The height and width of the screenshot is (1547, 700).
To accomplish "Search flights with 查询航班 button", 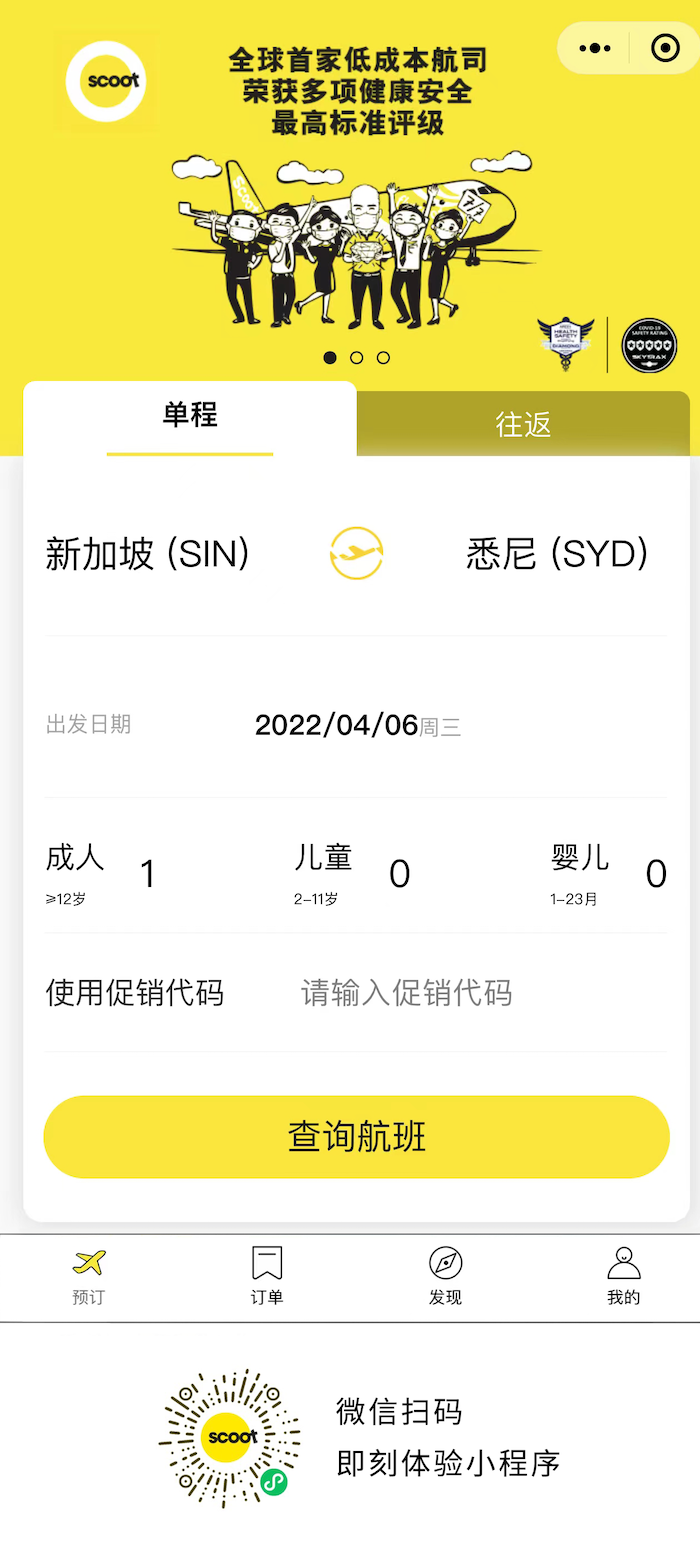I will (356, 1136).
